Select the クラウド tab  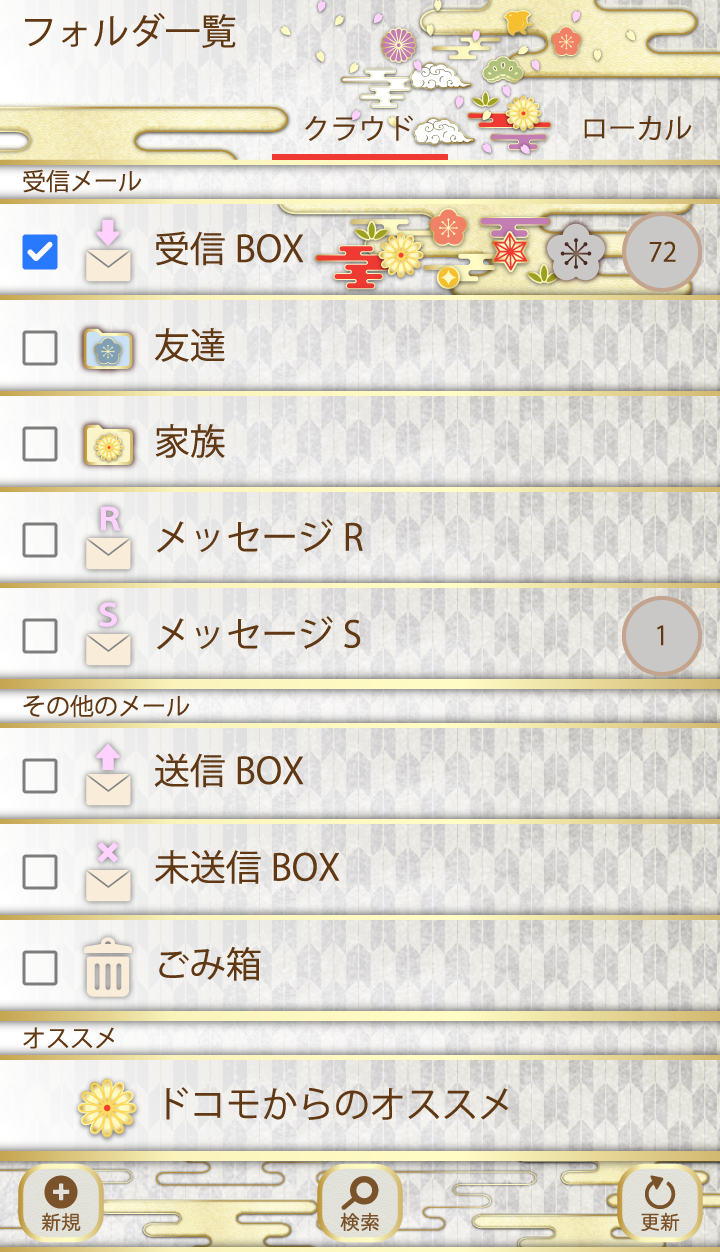358,128
